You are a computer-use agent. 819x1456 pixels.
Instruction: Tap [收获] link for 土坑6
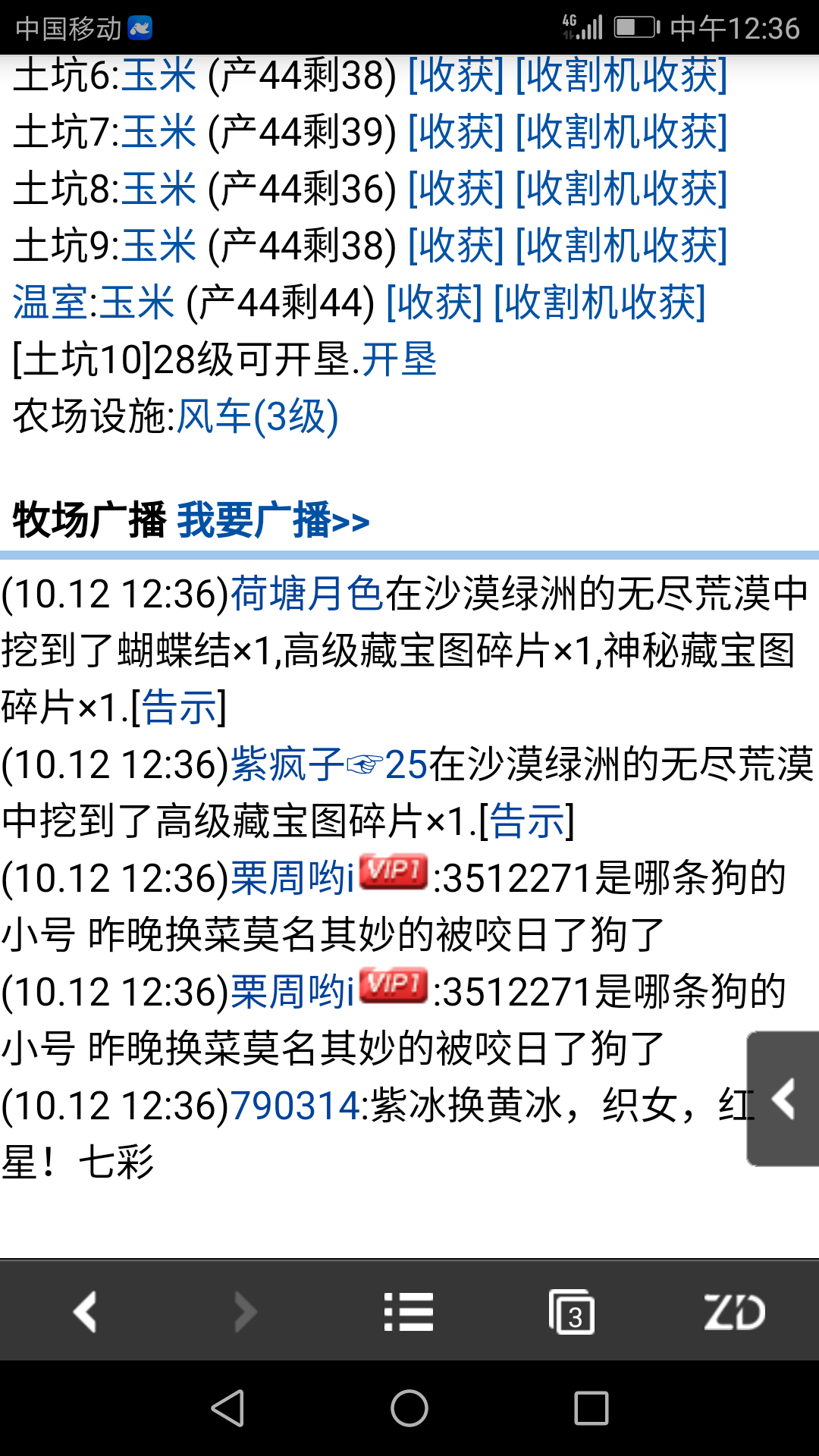[x=456, y=76]
